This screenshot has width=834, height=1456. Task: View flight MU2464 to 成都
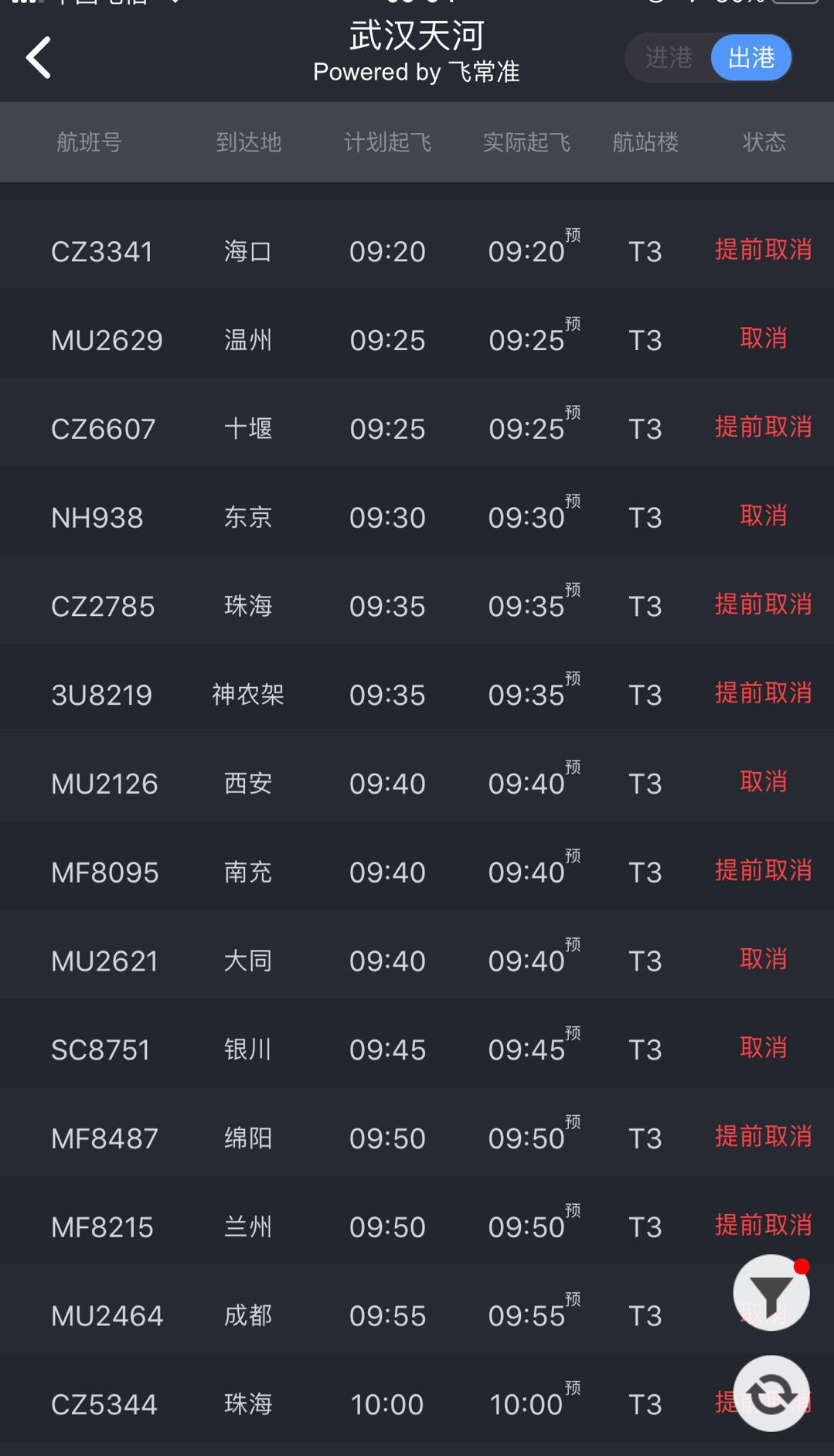(386, 1315)
